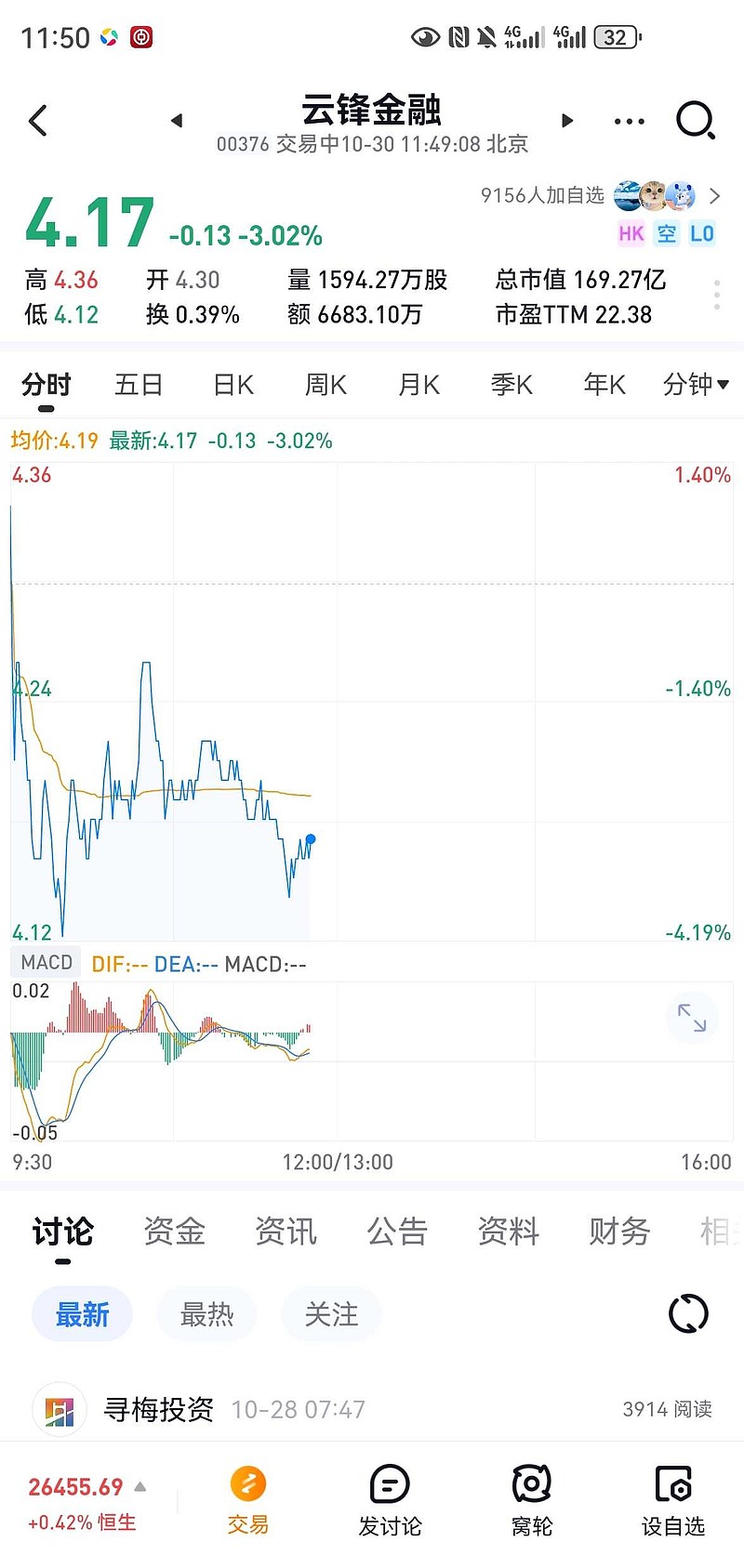Open the 分钟 interval dropdown

point(695,384)
